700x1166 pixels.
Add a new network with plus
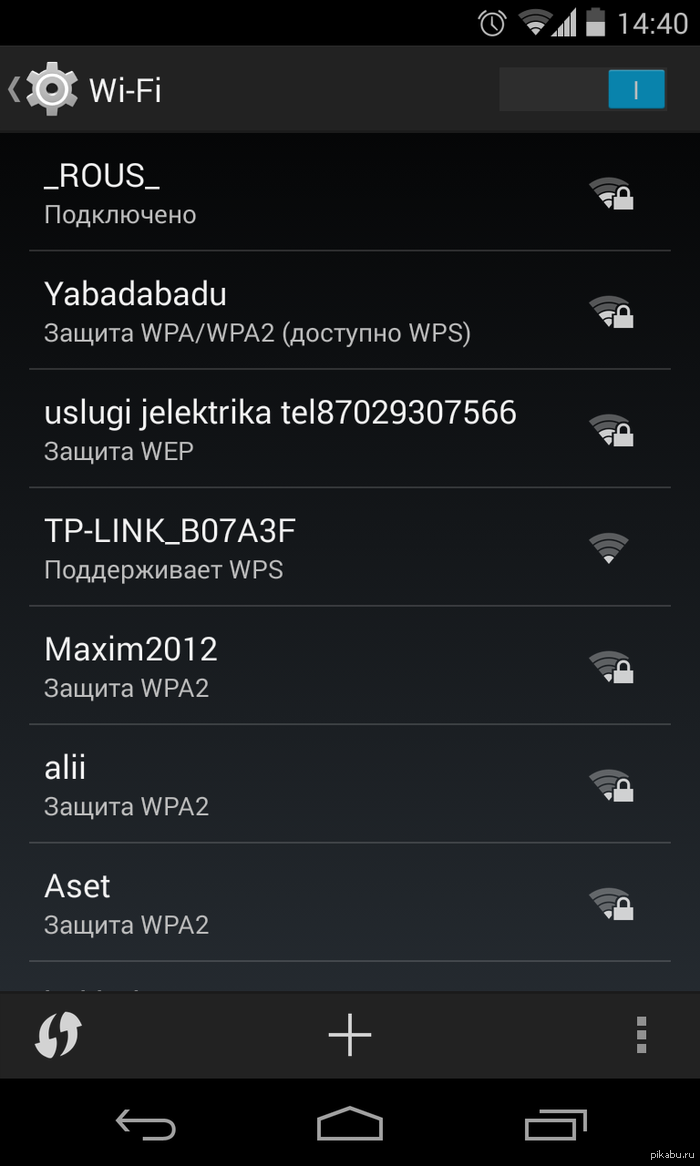[350, 1035]
